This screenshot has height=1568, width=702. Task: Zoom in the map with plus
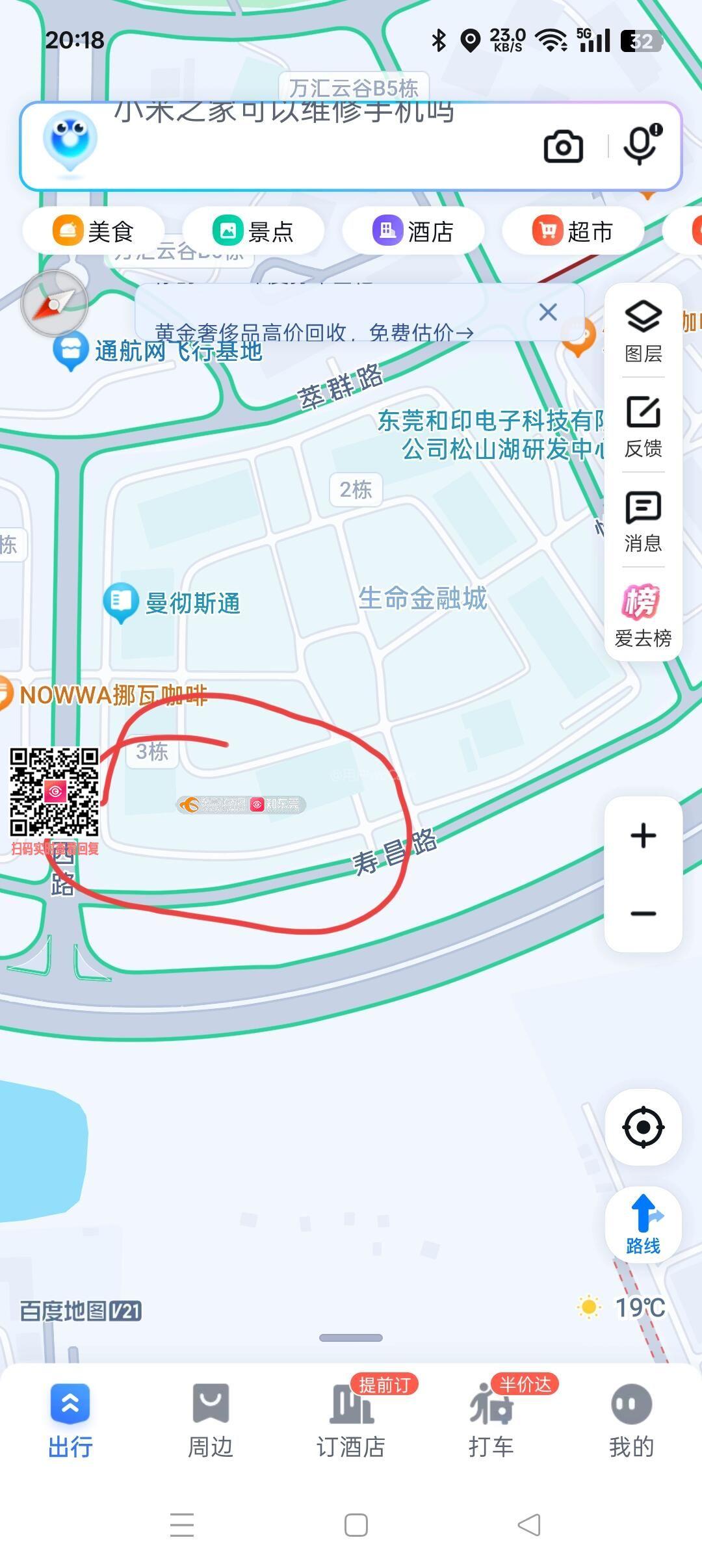point(643,836)
